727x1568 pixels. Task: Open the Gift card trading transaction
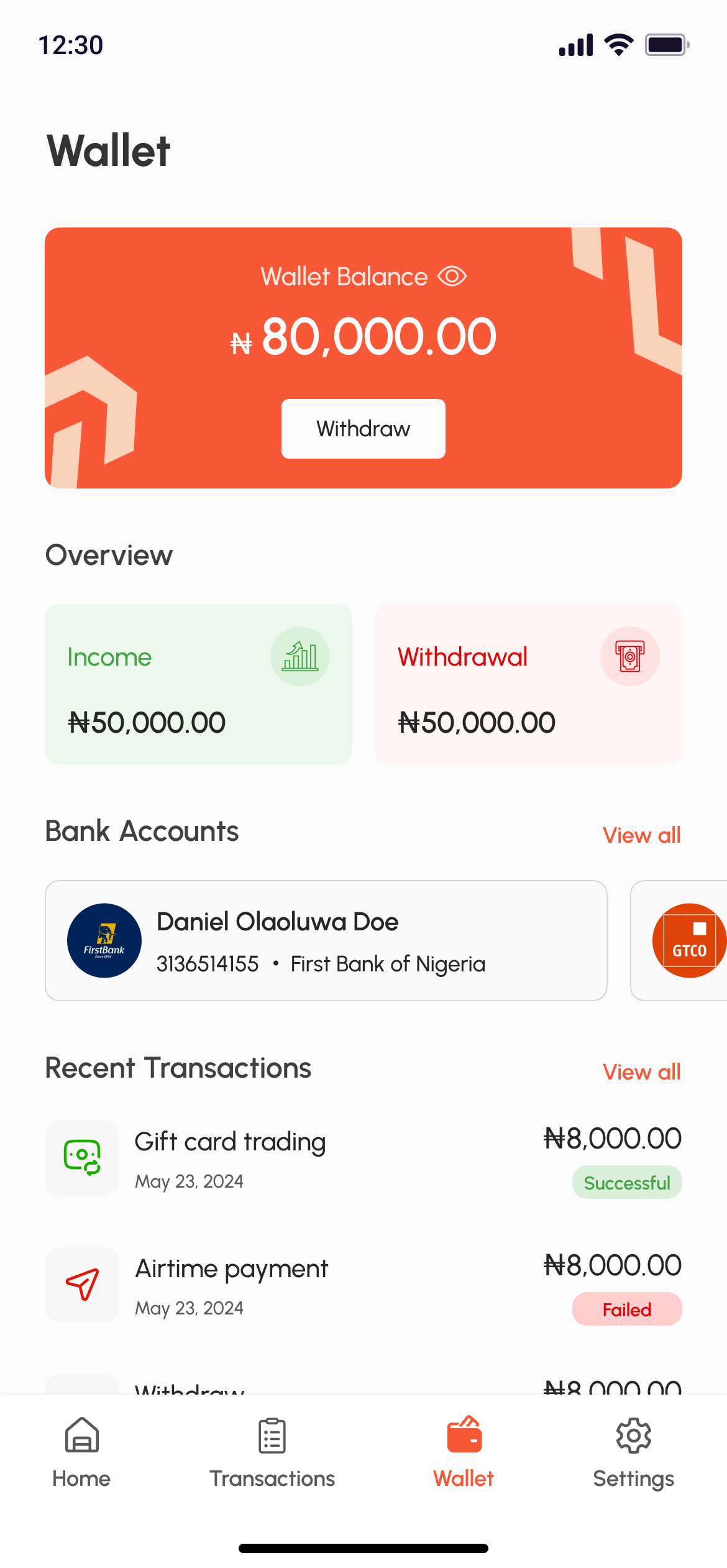point(363,1160)
